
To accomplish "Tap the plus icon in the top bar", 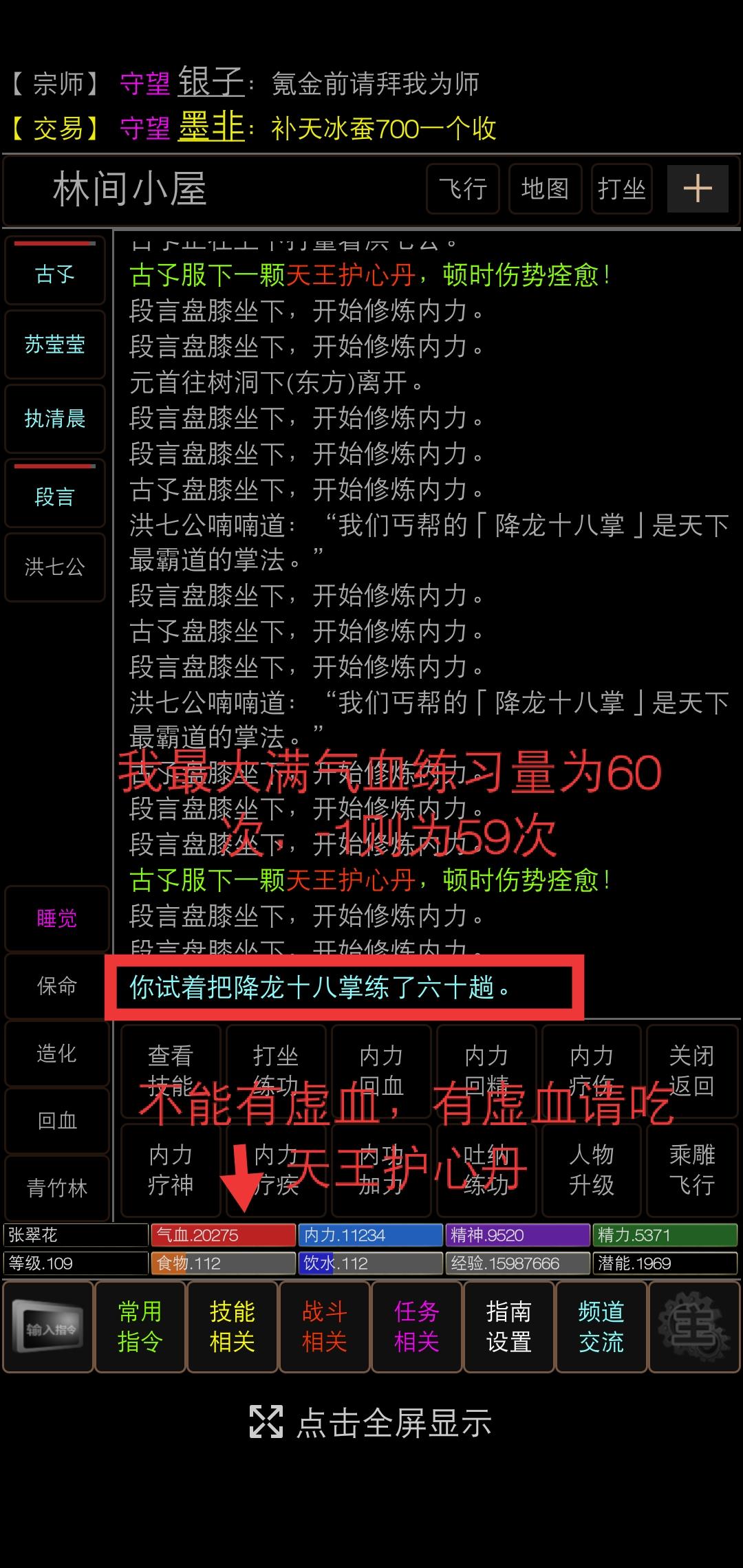I will click(697, 188).
